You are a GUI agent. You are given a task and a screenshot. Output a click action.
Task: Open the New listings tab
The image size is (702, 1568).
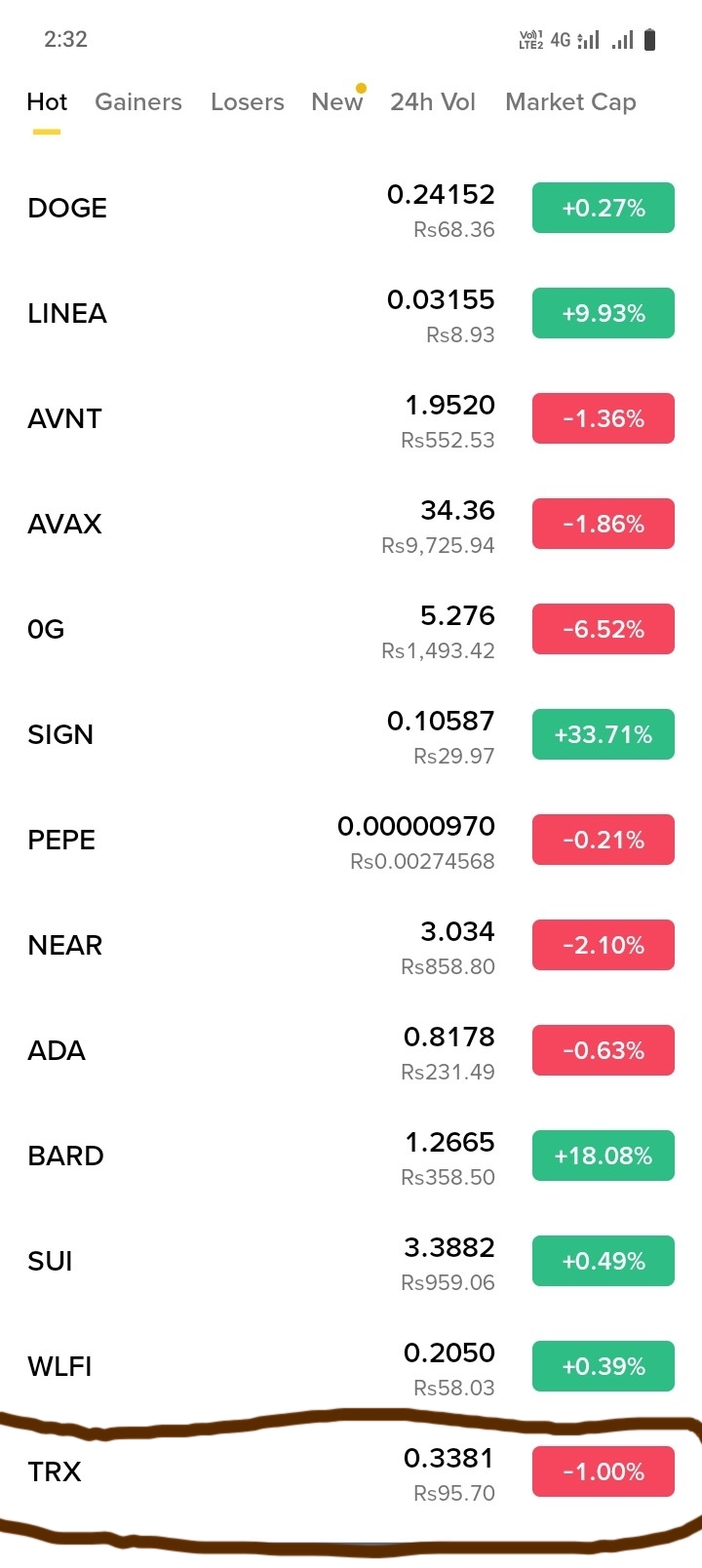[336, 102]
